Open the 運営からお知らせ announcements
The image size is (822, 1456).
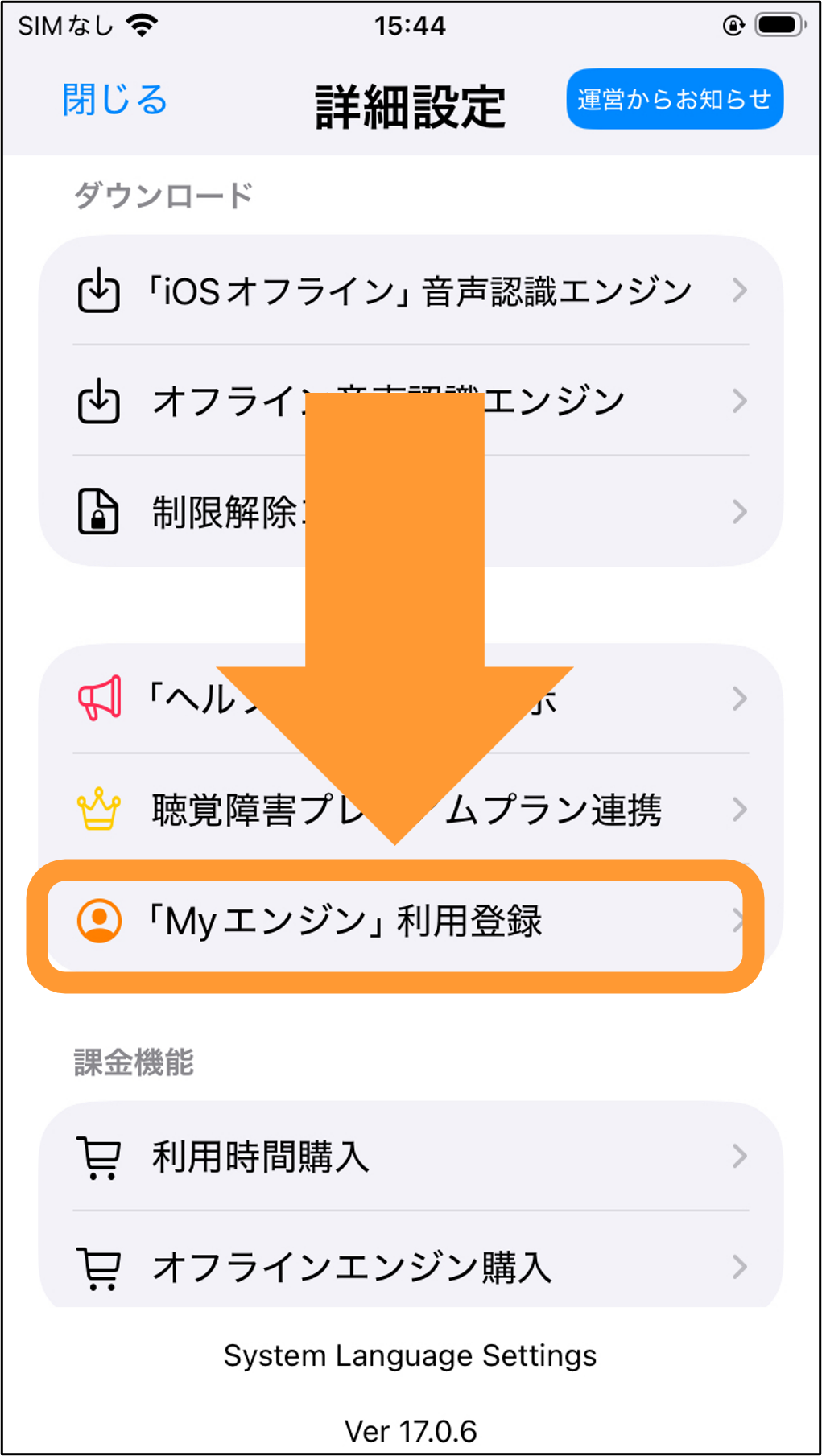click(x=675, y=99)
